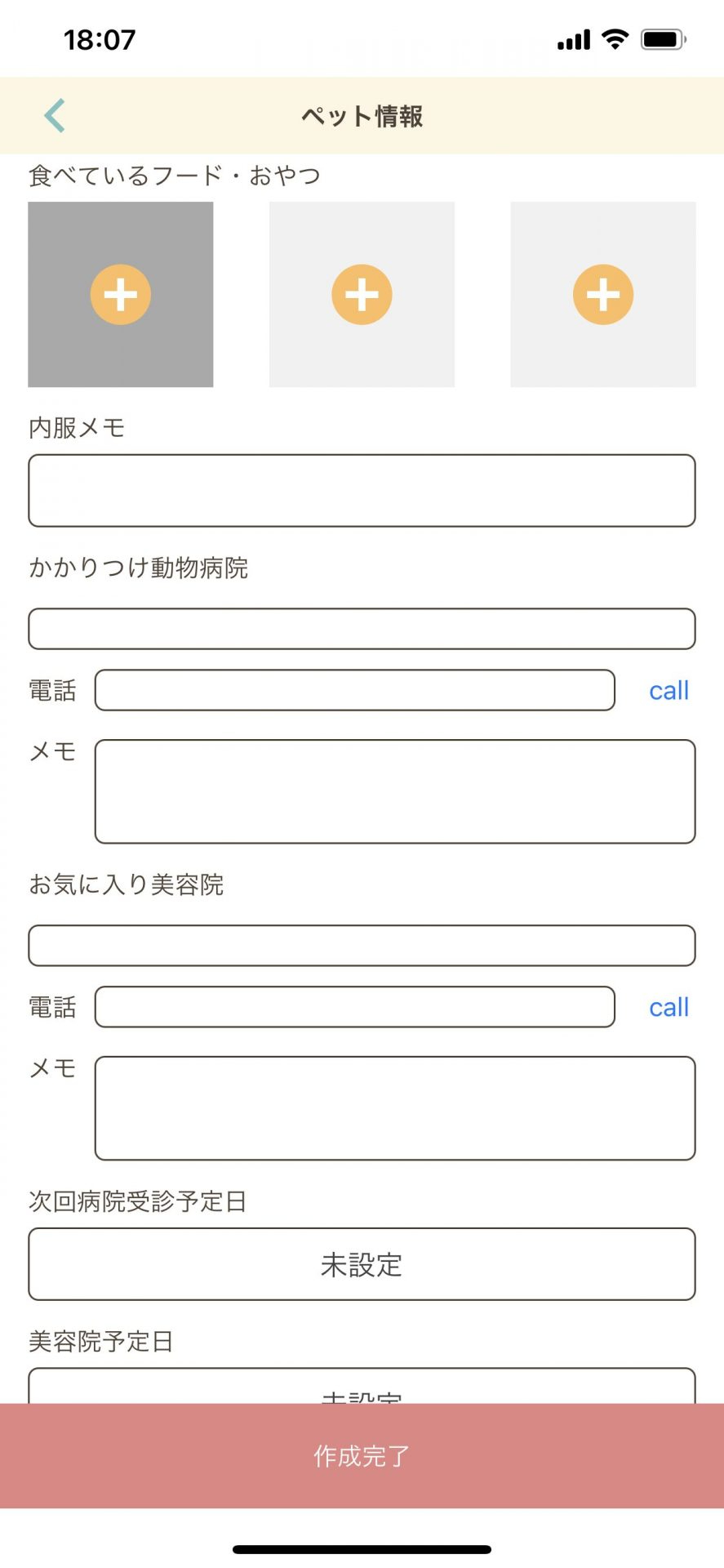Set the 次回病院受診予定日 date
724x1568 pixels.
click(362, 1264)
